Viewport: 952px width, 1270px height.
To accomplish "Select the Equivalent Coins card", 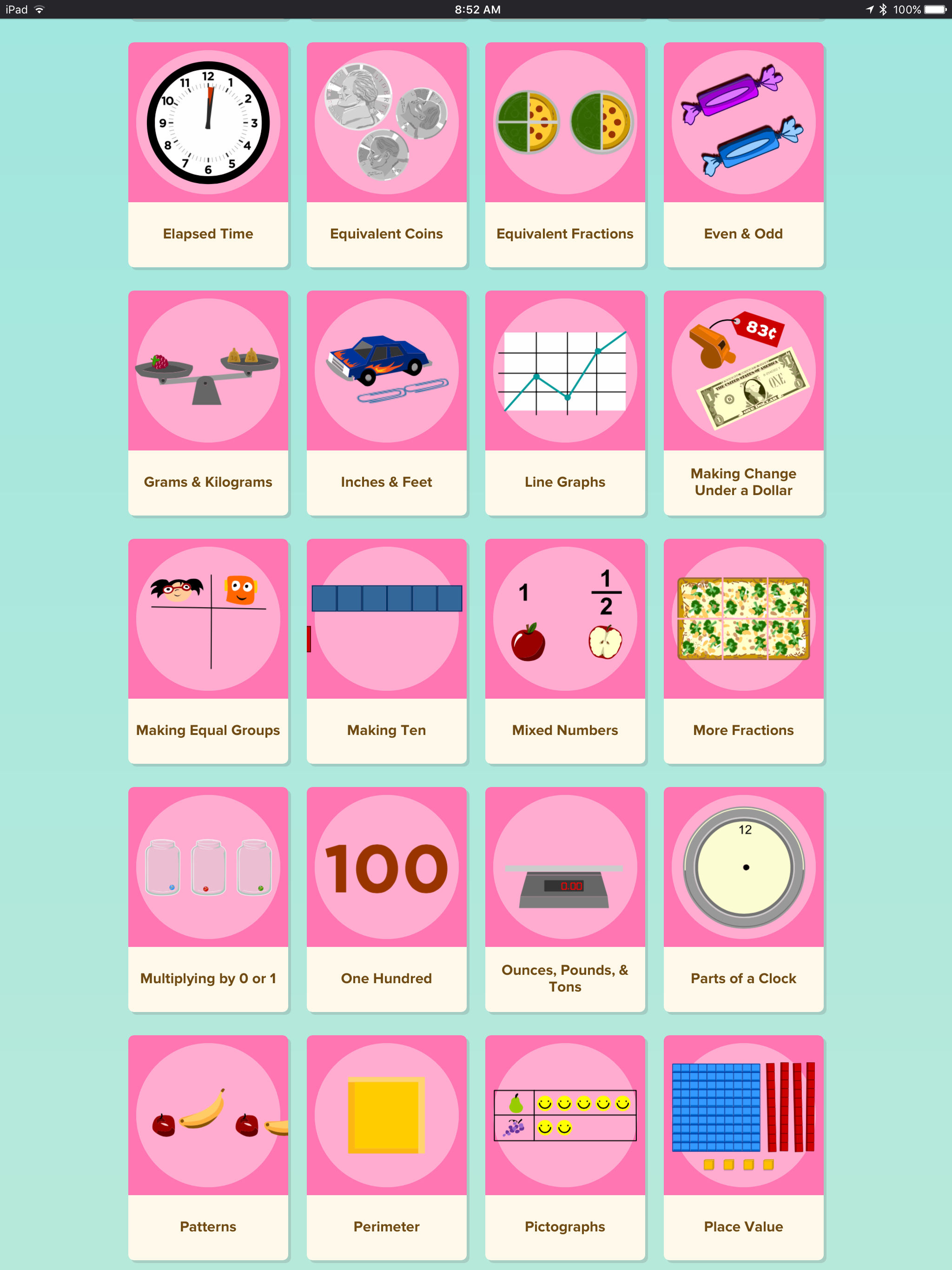I will point(386,154).
